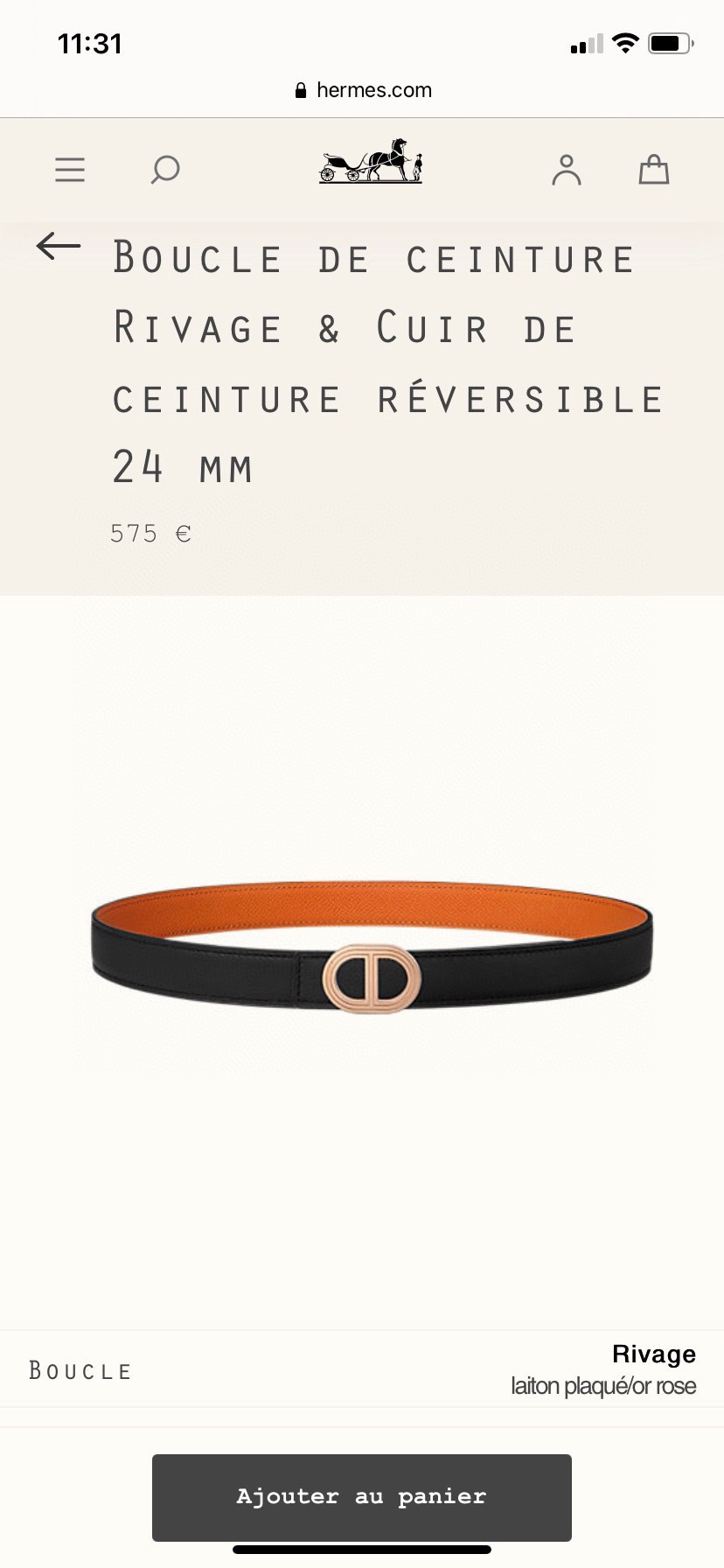The image size is (724, 1568).
Task: Click the padlock icon near hermes.com
Action: pos(299,89)
